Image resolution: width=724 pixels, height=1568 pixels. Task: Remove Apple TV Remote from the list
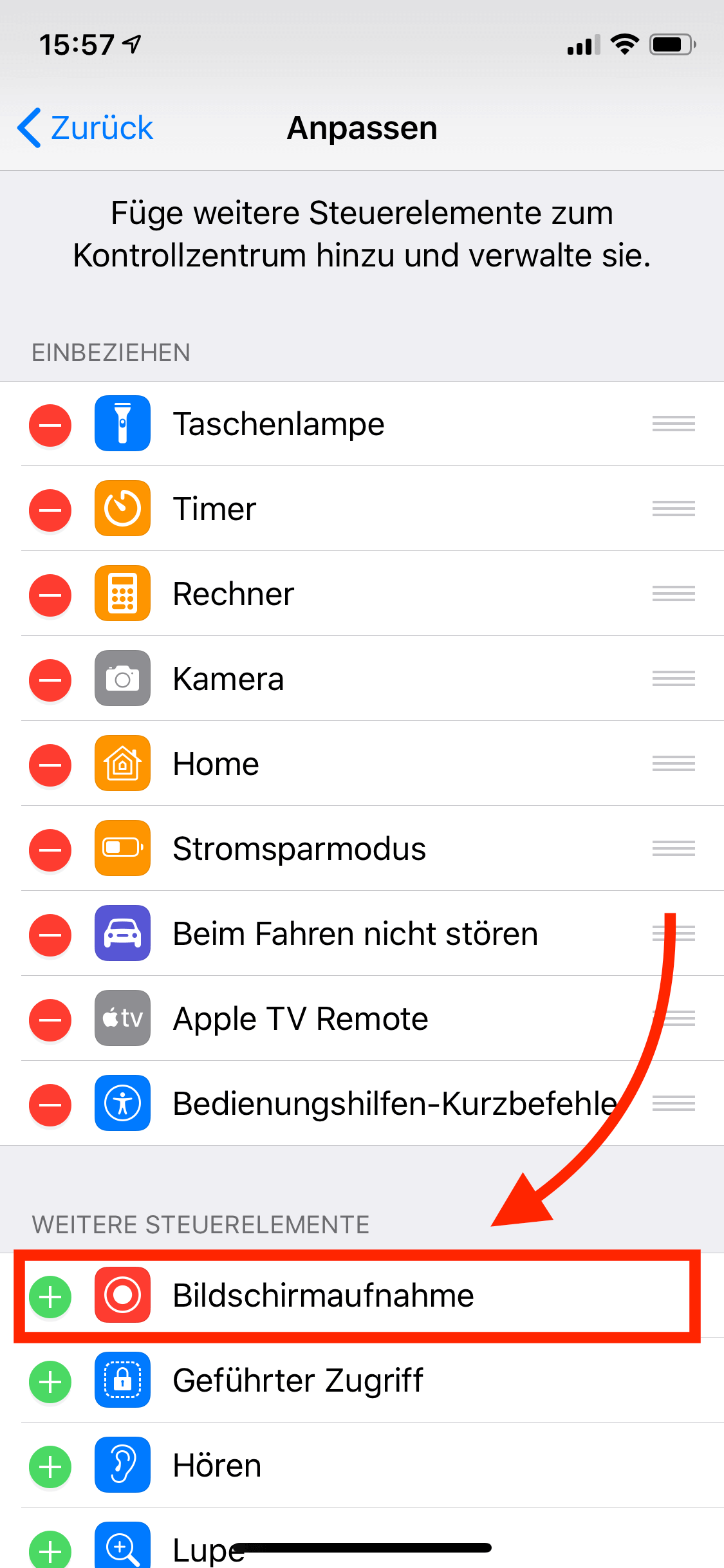pos(50,1020)
